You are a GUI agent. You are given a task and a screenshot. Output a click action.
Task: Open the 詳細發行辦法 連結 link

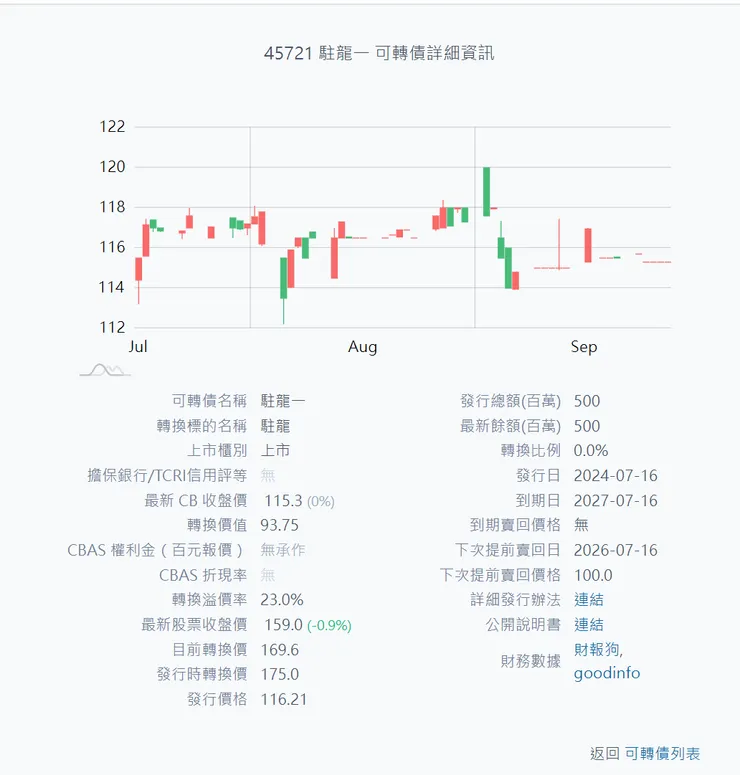(588, 599)
